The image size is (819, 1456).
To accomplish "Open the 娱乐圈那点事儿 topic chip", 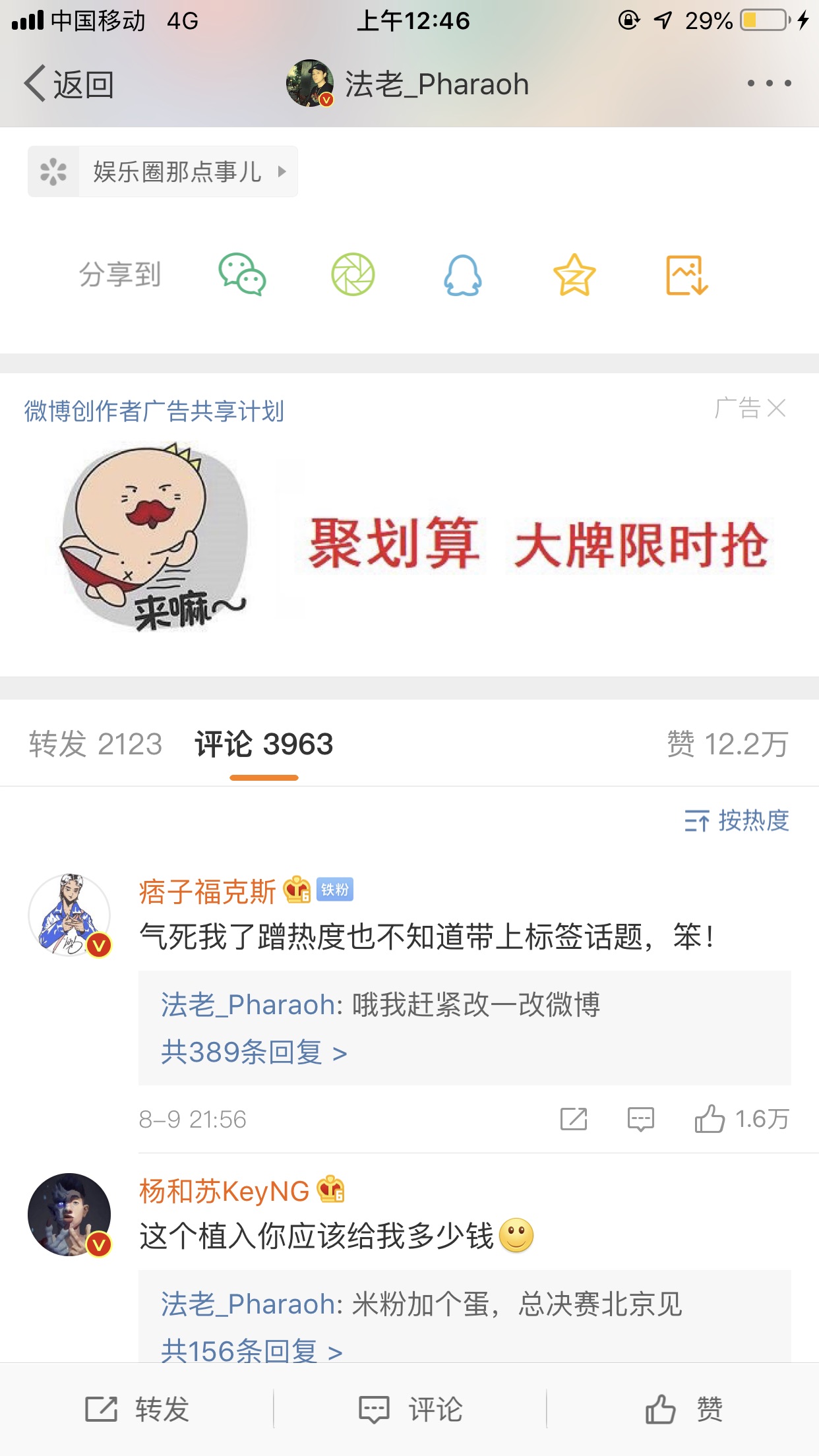I will [163, 171].
